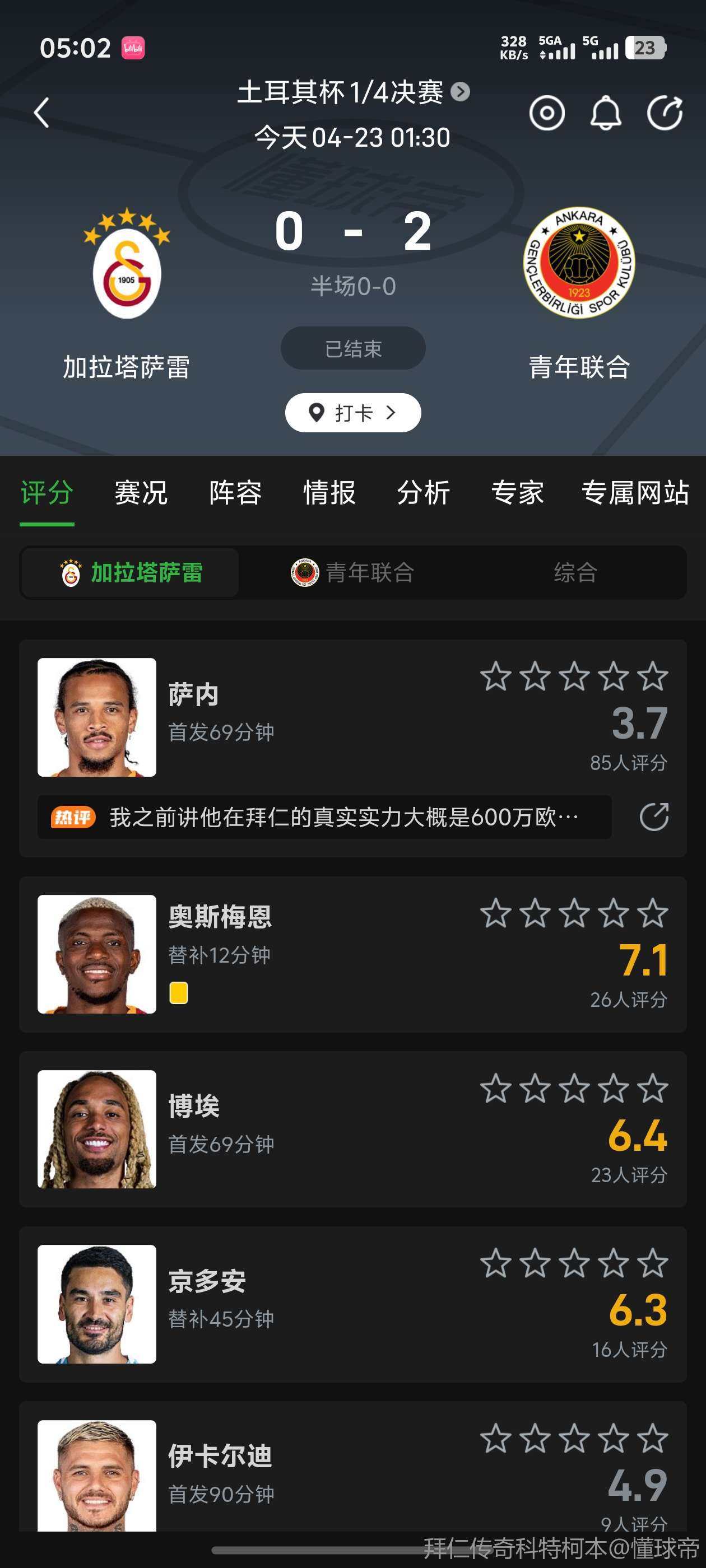Open the 土耳其杯1/4决赛 competition link
This screenshot has width=706, height=1568.
click(x=352, y=92)
